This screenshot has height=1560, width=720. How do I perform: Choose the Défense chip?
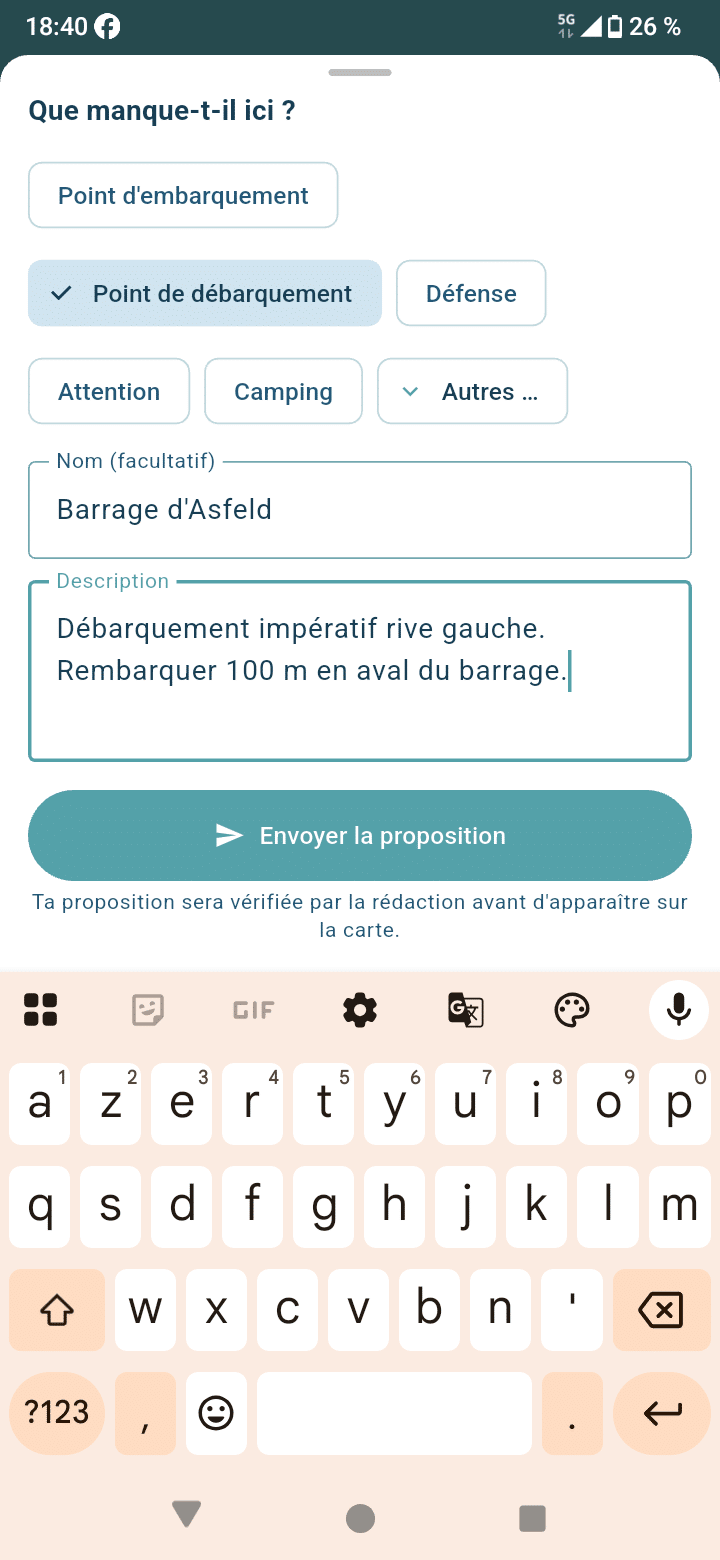click(x=471, y=293)
